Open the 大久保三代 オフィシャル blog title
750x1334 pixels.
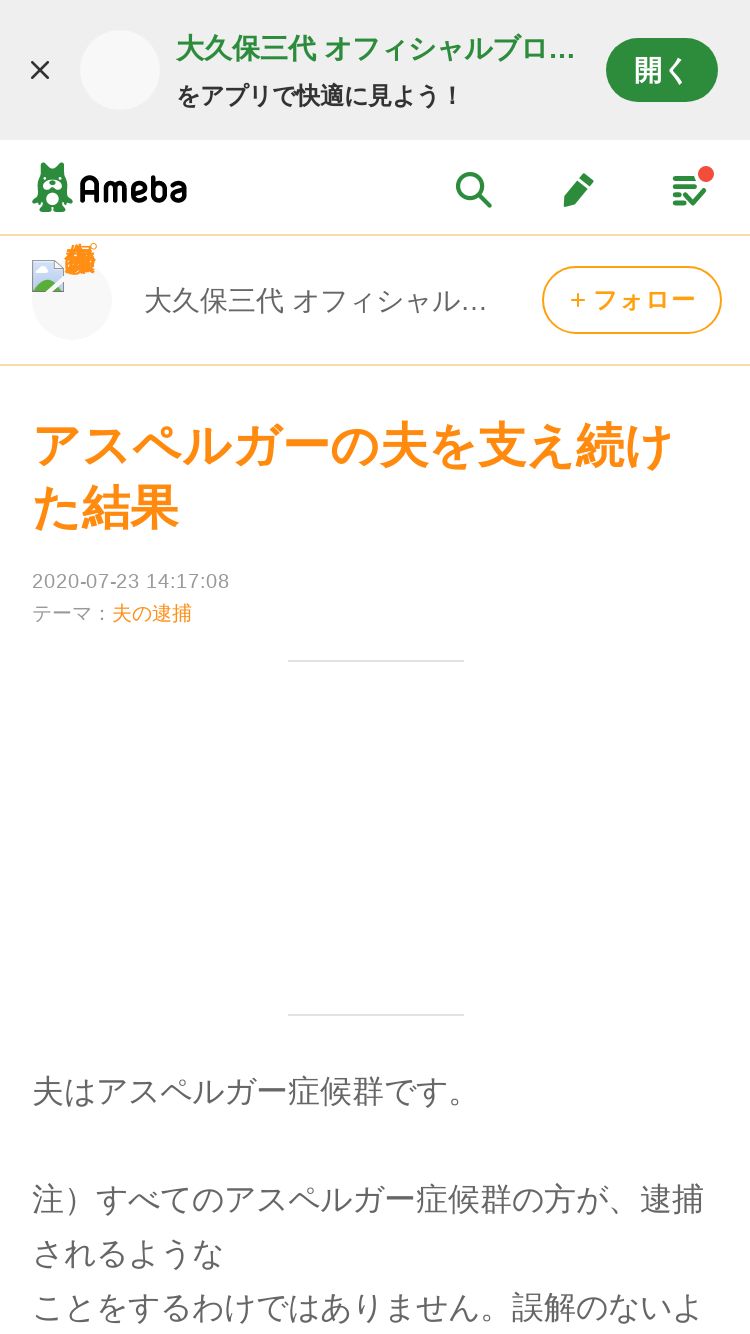(x=316, y=300)
